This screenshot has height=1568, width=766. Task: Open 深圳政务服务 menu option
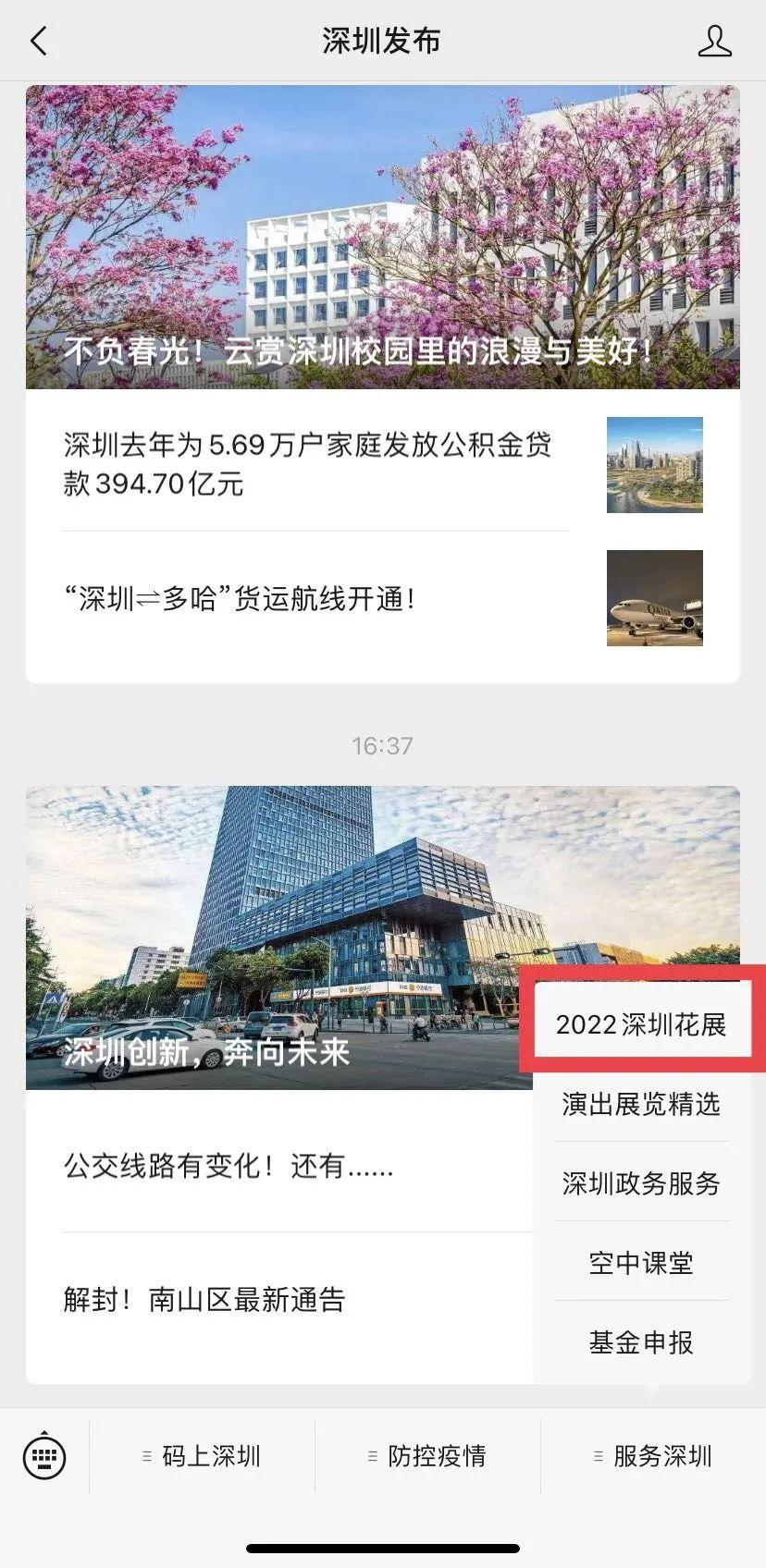pyautogui.click(x=641, y=1183)
